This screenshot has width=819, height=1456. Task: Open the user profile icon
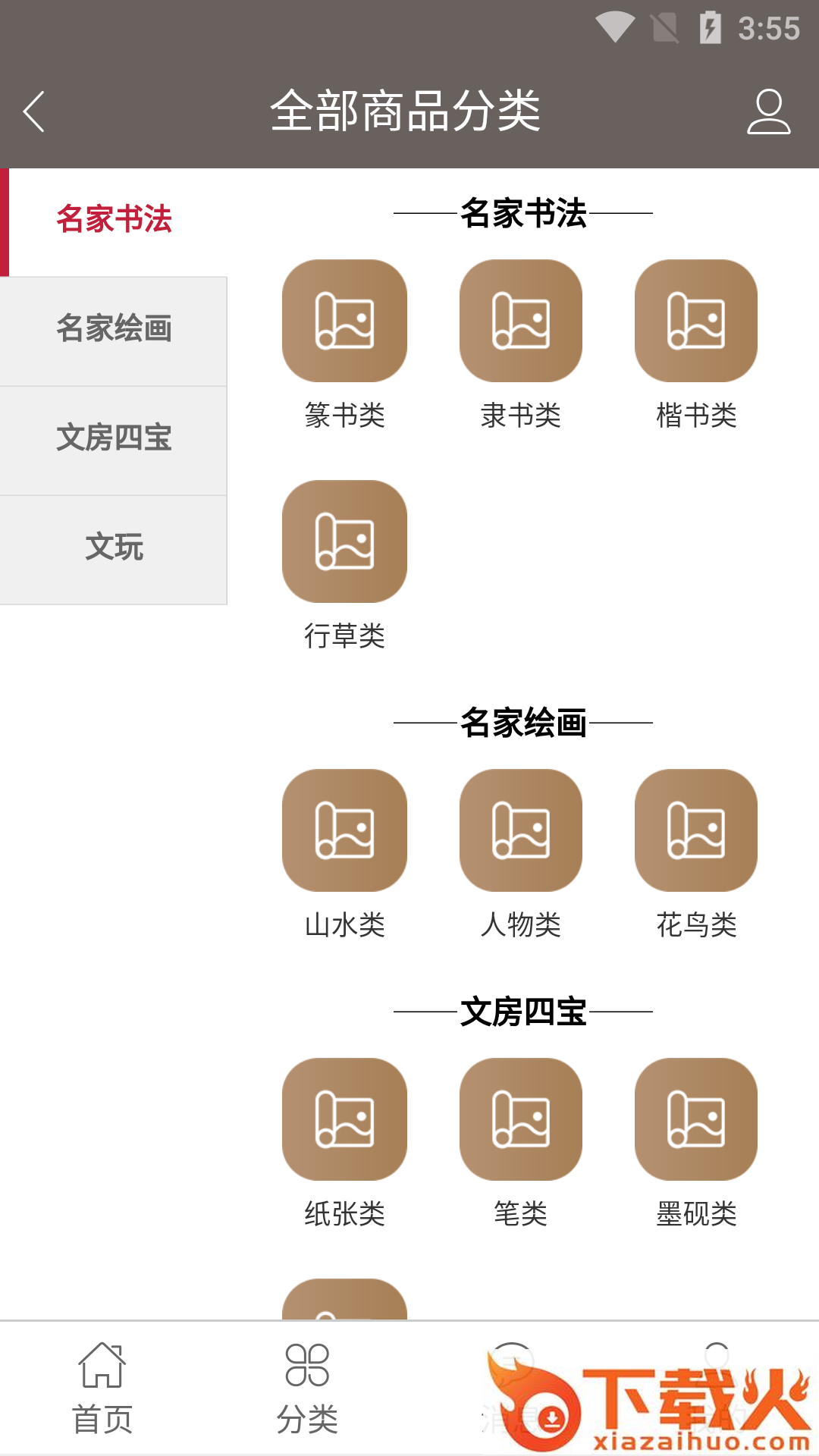point(768,111)
